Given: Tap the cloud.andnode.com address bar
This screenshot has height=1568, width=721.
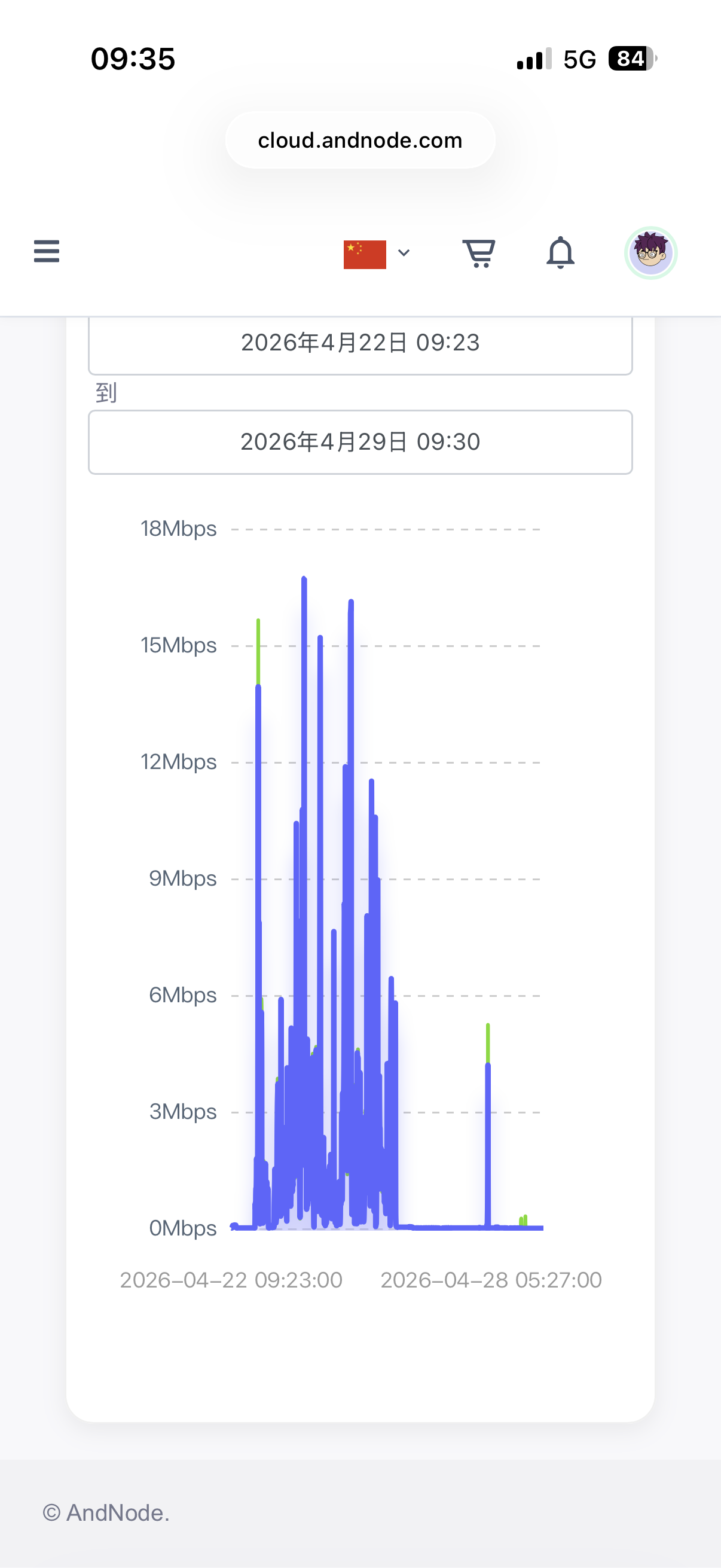Looking at the screenshot, I should click(x=360, y=141).
